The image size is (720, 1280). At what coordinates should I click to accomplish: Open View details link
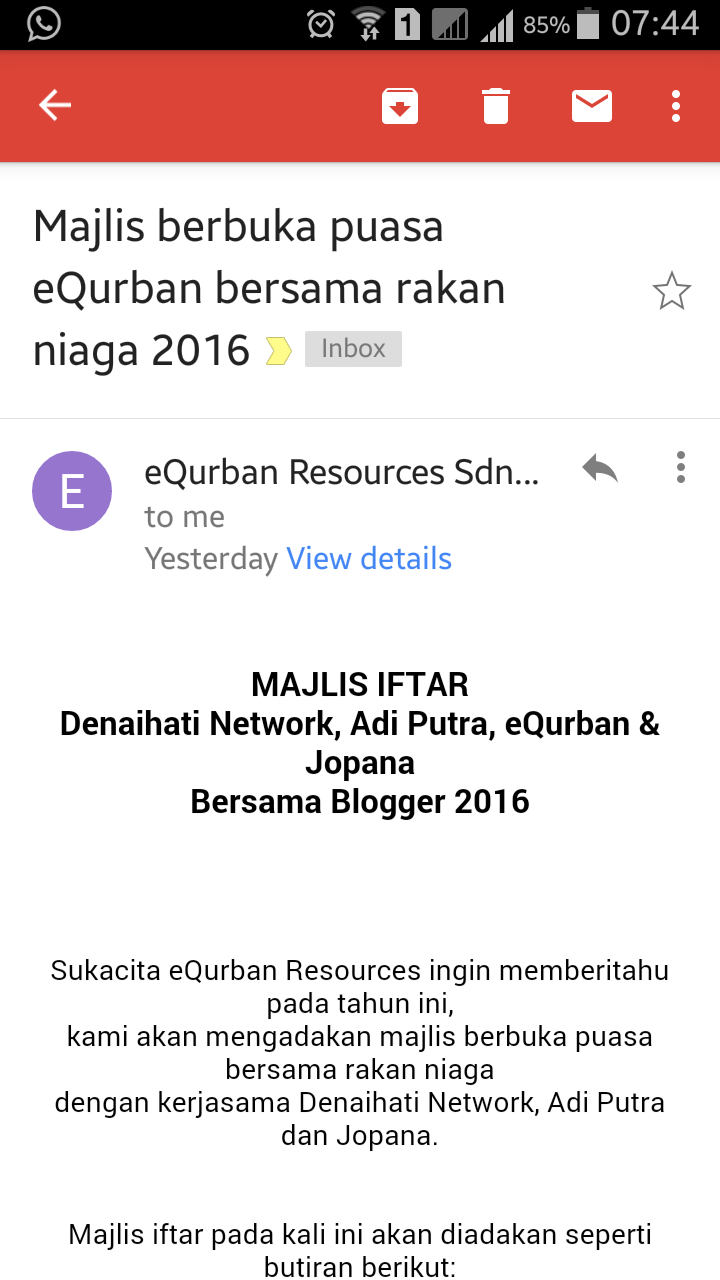(x=369, y=558)
